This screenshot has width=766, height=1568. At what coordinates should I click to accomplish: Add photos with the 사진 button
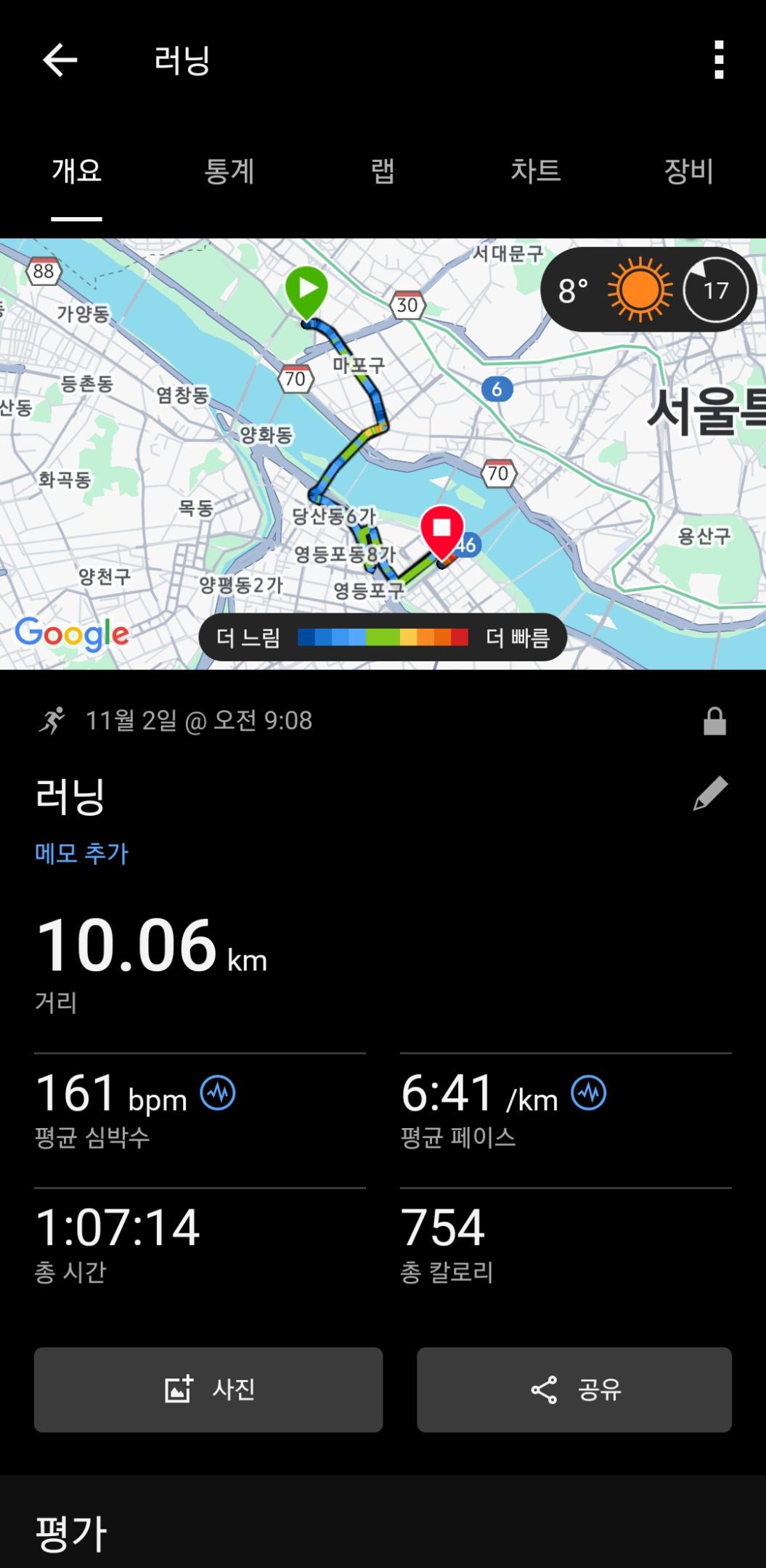(x=208, y=1390)
